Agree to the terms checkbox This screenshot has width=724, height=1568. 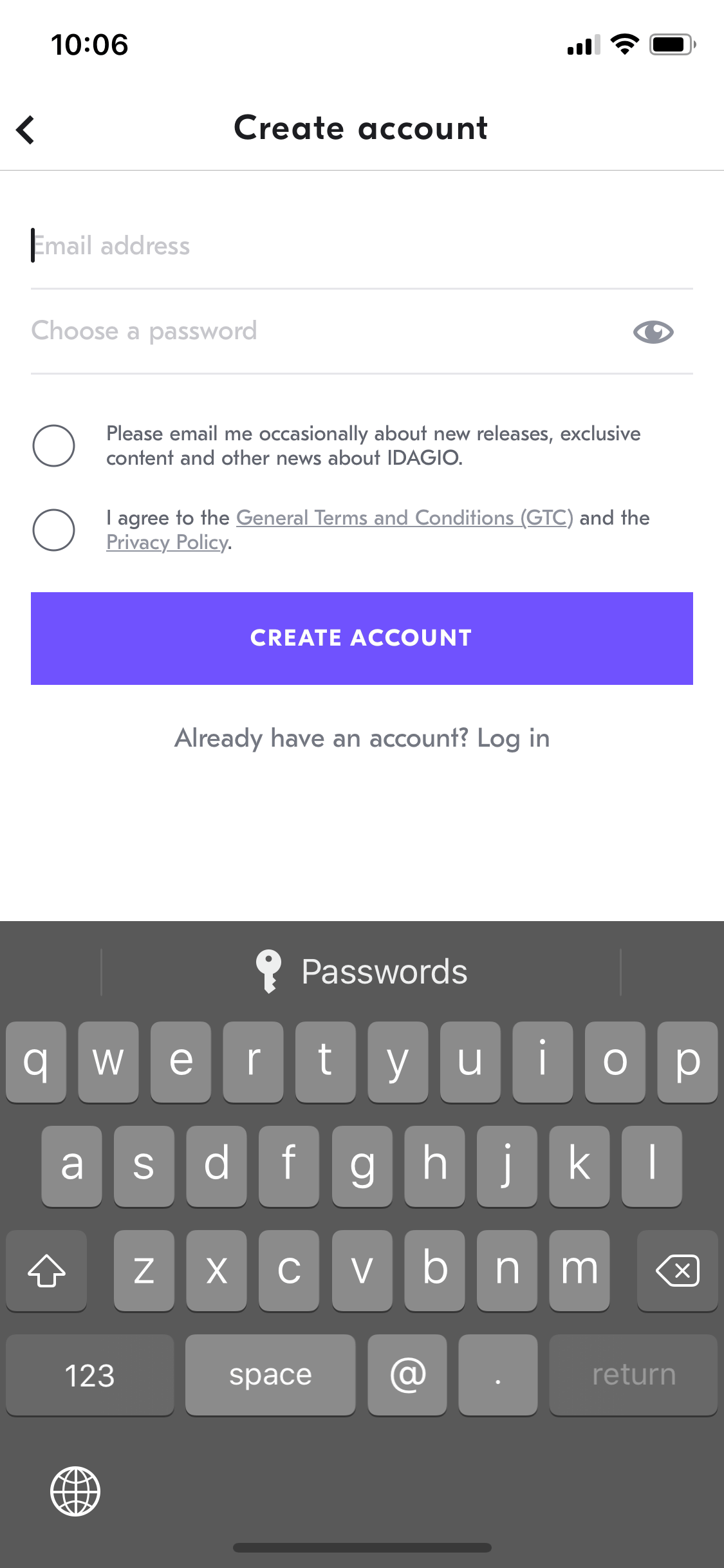coord(54,530)
